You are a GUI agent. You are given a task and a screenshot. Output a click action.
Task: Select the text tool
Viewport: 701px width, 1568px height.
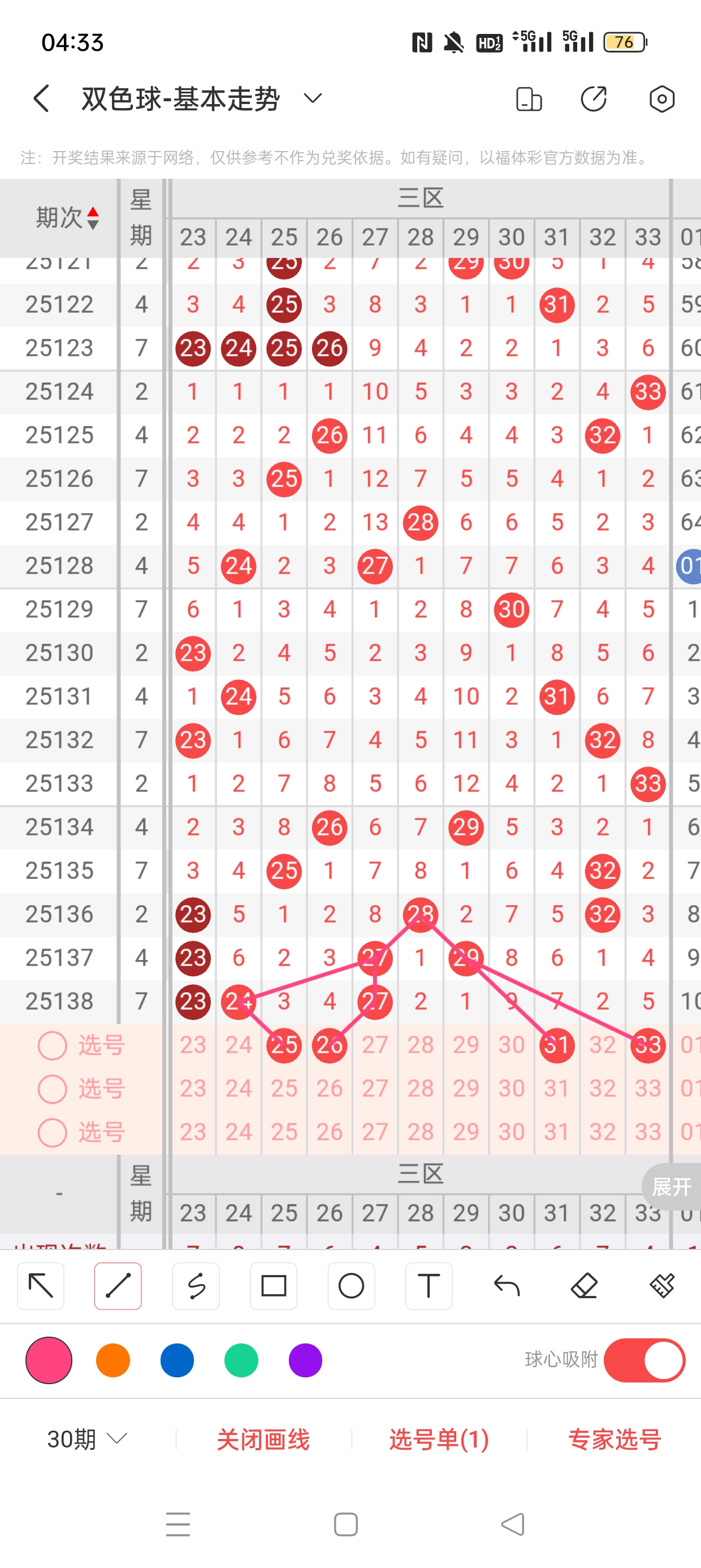pyautogui.click(x=429, y=1286)
